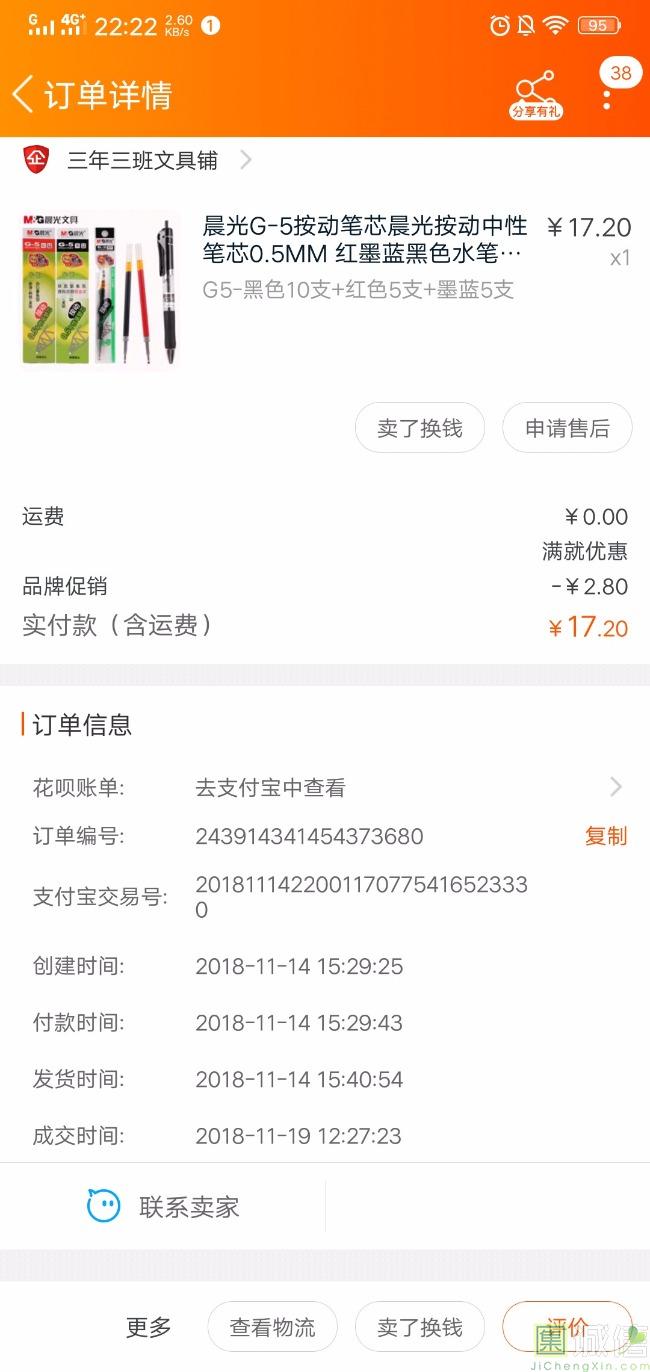Open the three-dot overflow menu

pos(607,96)
